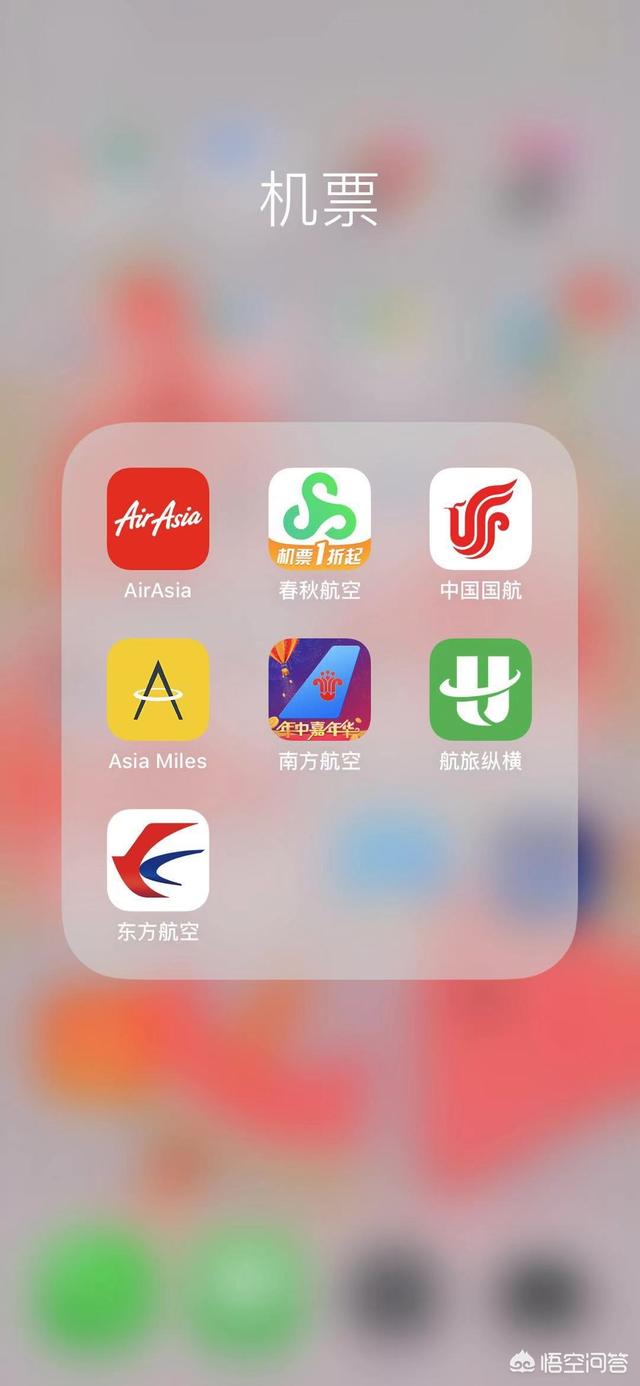
Task: Launch the 春秋航空 app
Action: click(319, 518)
